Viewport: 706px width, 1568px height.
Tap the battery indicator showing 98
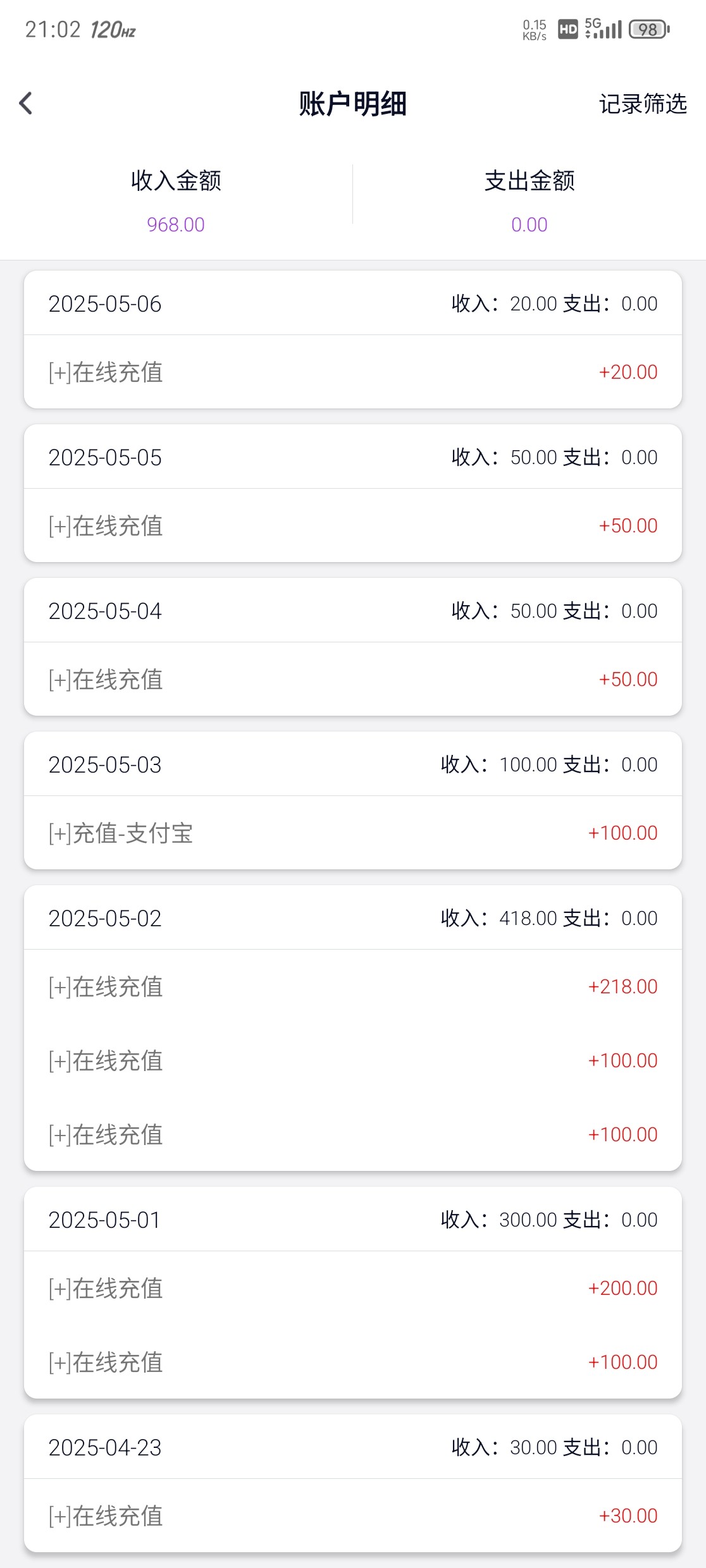pyautogui.click(x=646, y=28)
